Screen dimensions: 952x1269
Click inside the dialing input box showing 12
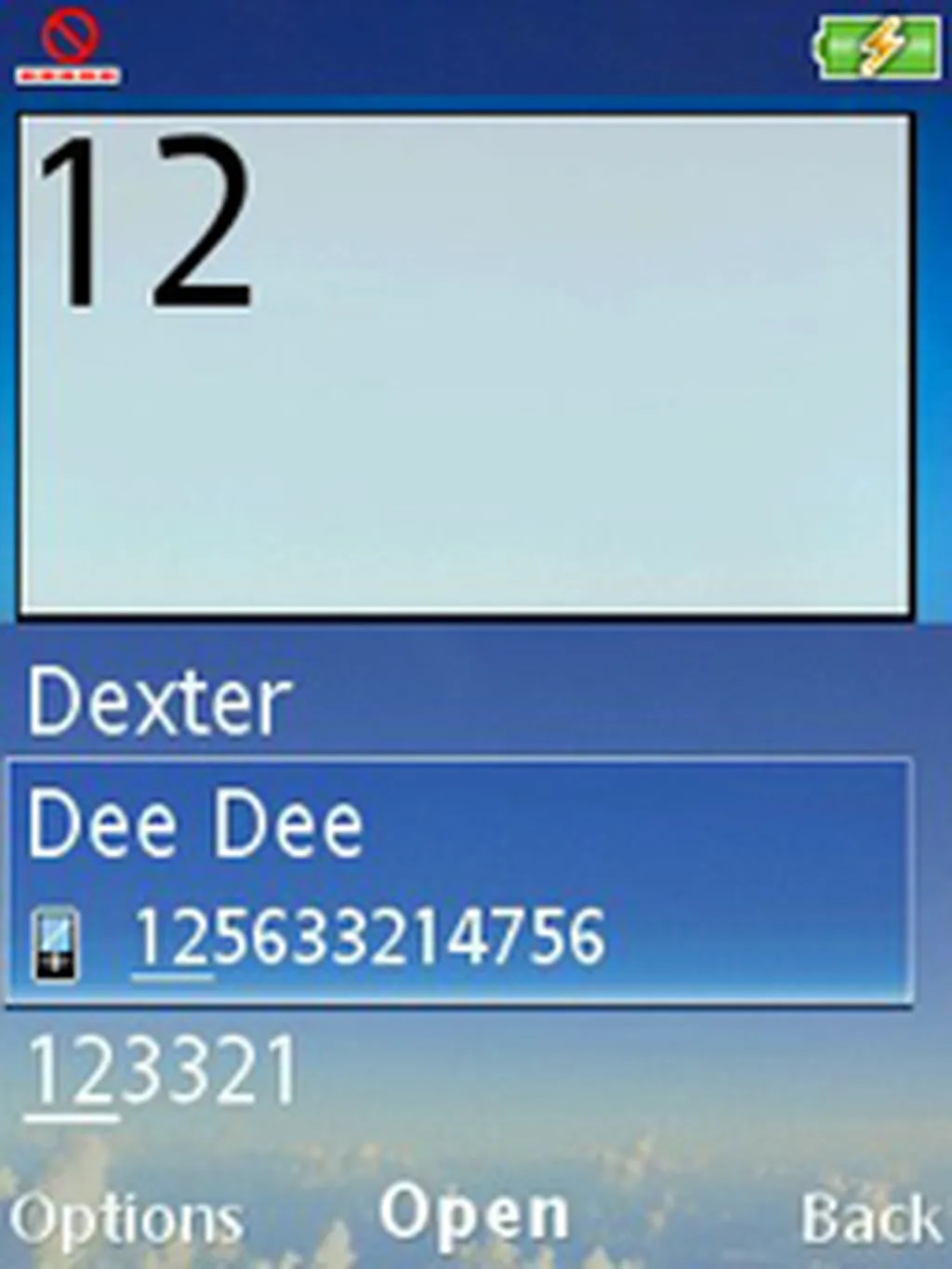(465, 363)
